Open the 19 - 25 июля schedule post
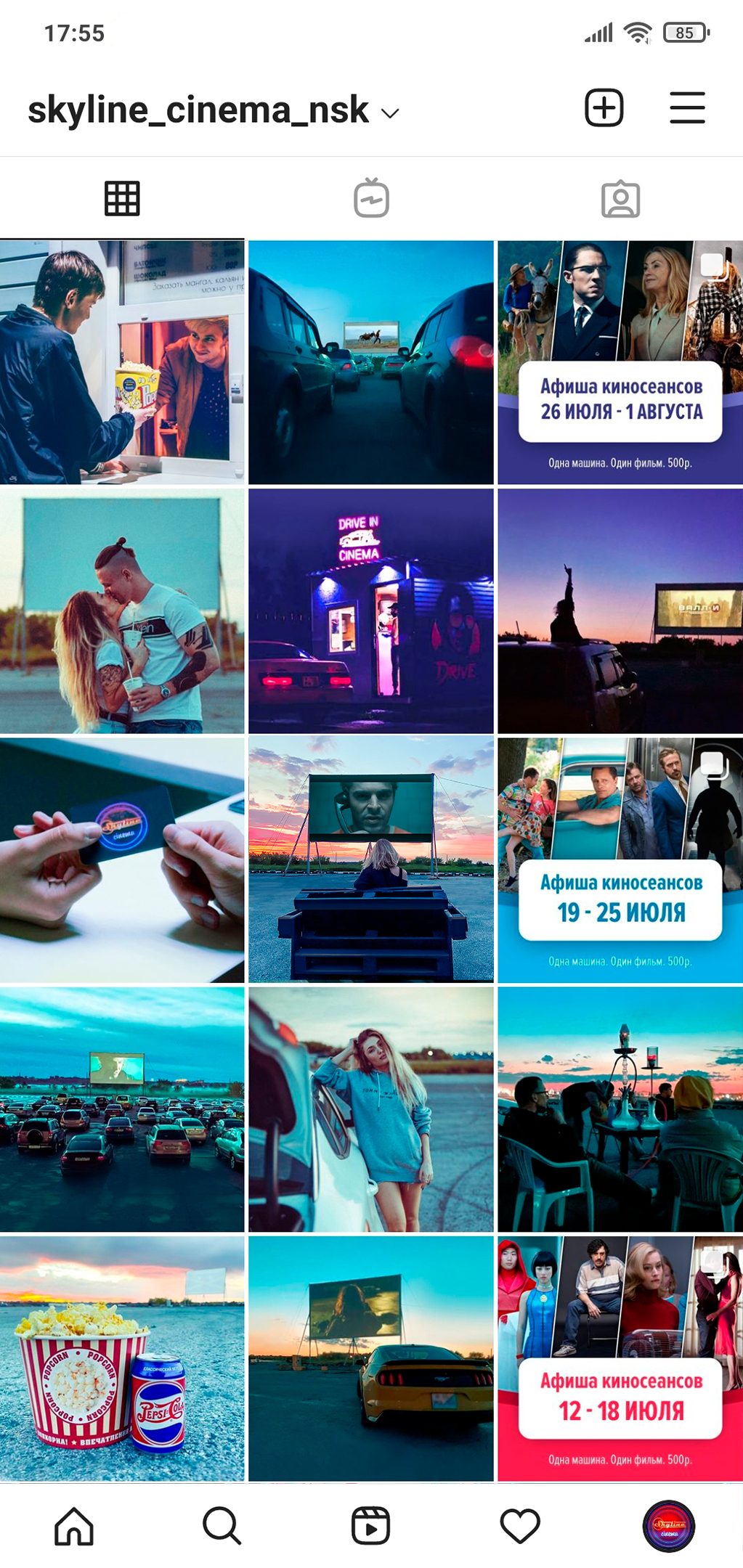Viewport: 743px width, 1568px height. point(620,860)
